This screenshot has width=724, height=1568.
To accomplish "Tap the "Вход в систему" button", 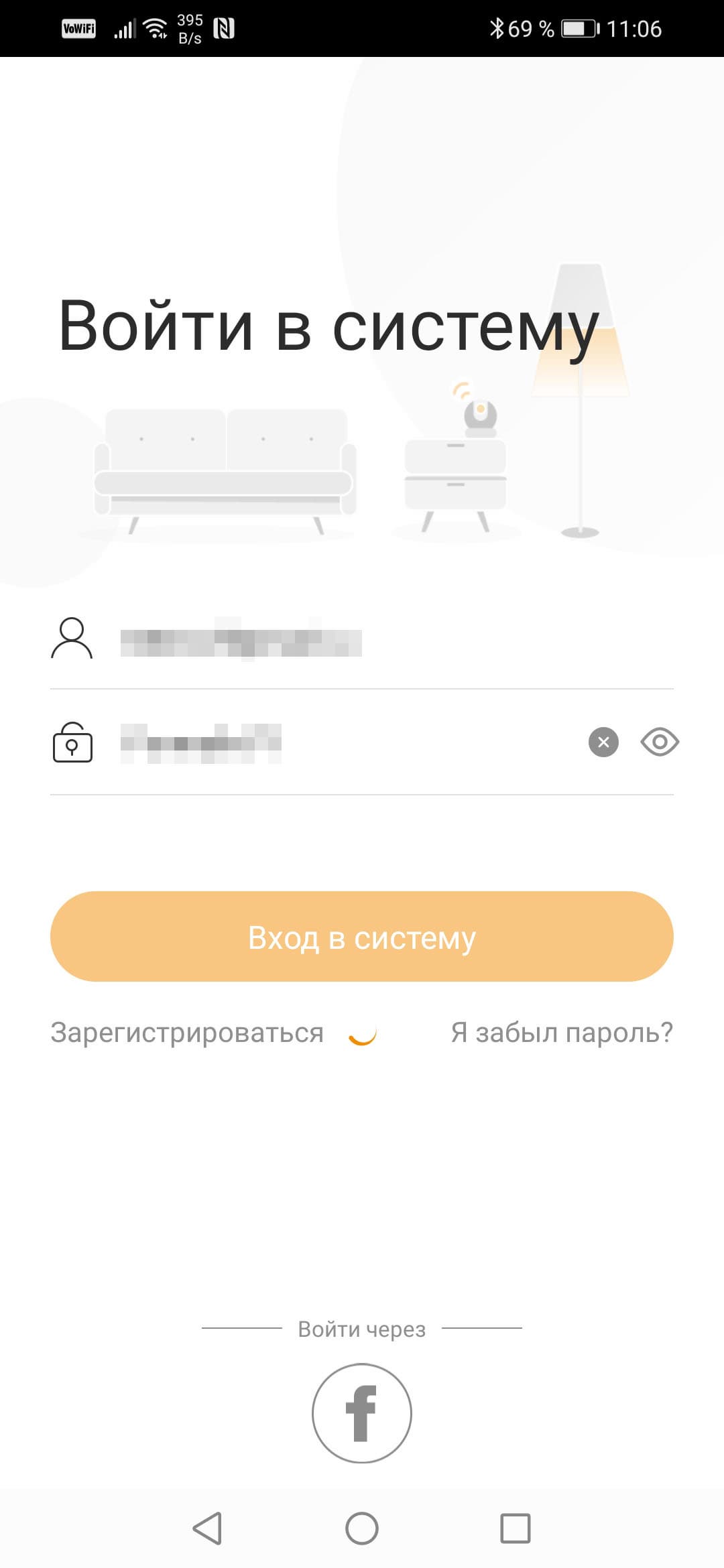I will 362,937.
